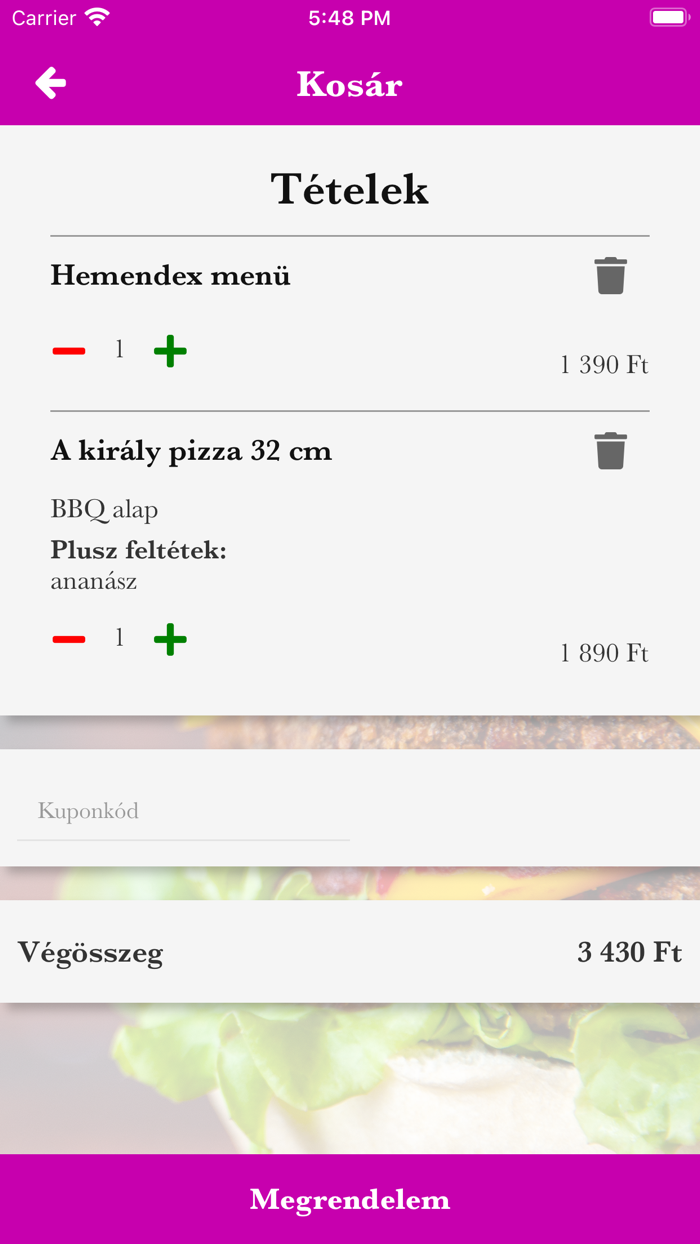Add one more A király pizza
The image size is (700, 1244).
click(170, 639)
